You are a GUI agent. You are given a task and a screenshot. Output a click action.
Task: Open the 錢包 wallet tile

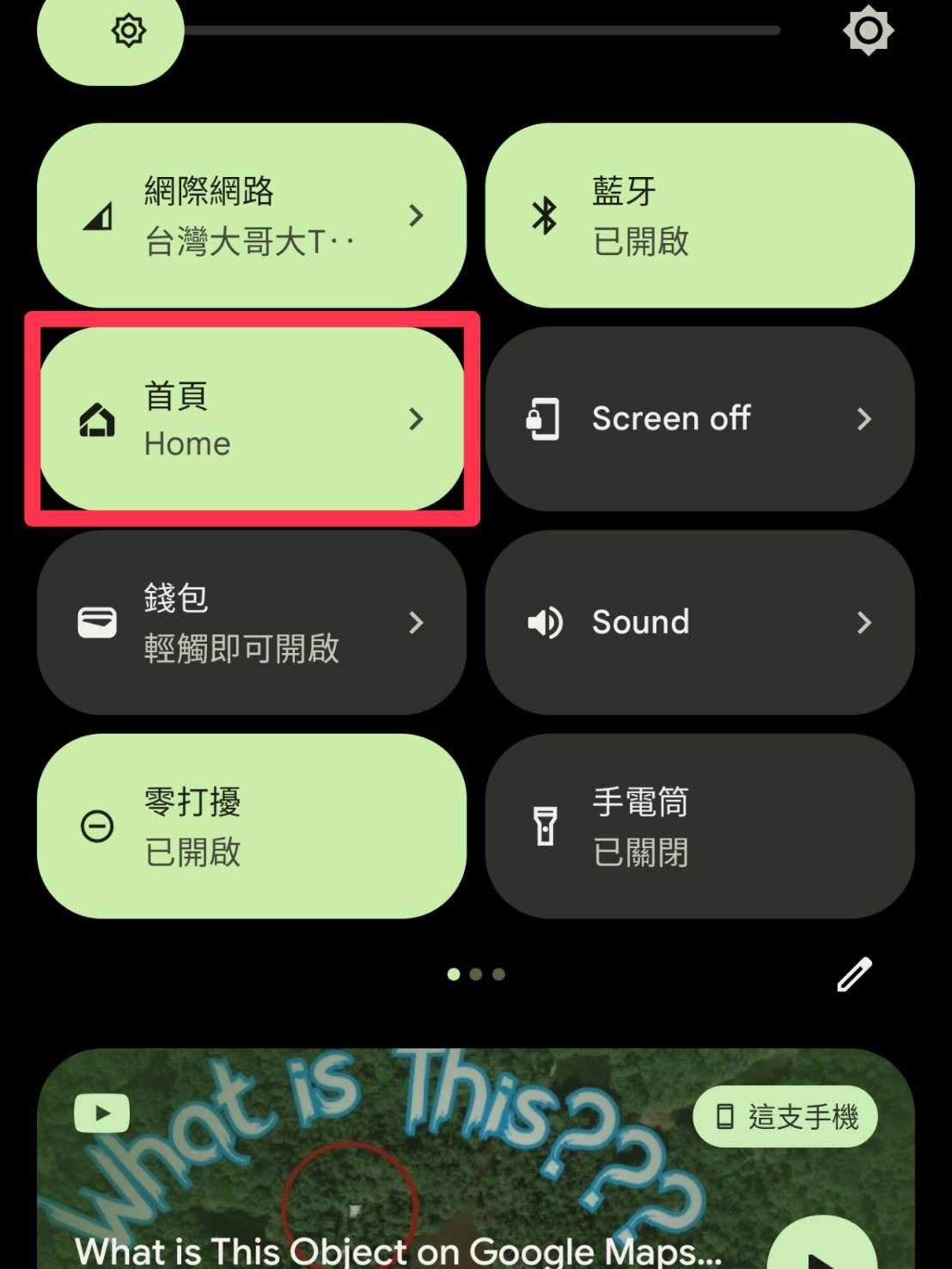251,622
